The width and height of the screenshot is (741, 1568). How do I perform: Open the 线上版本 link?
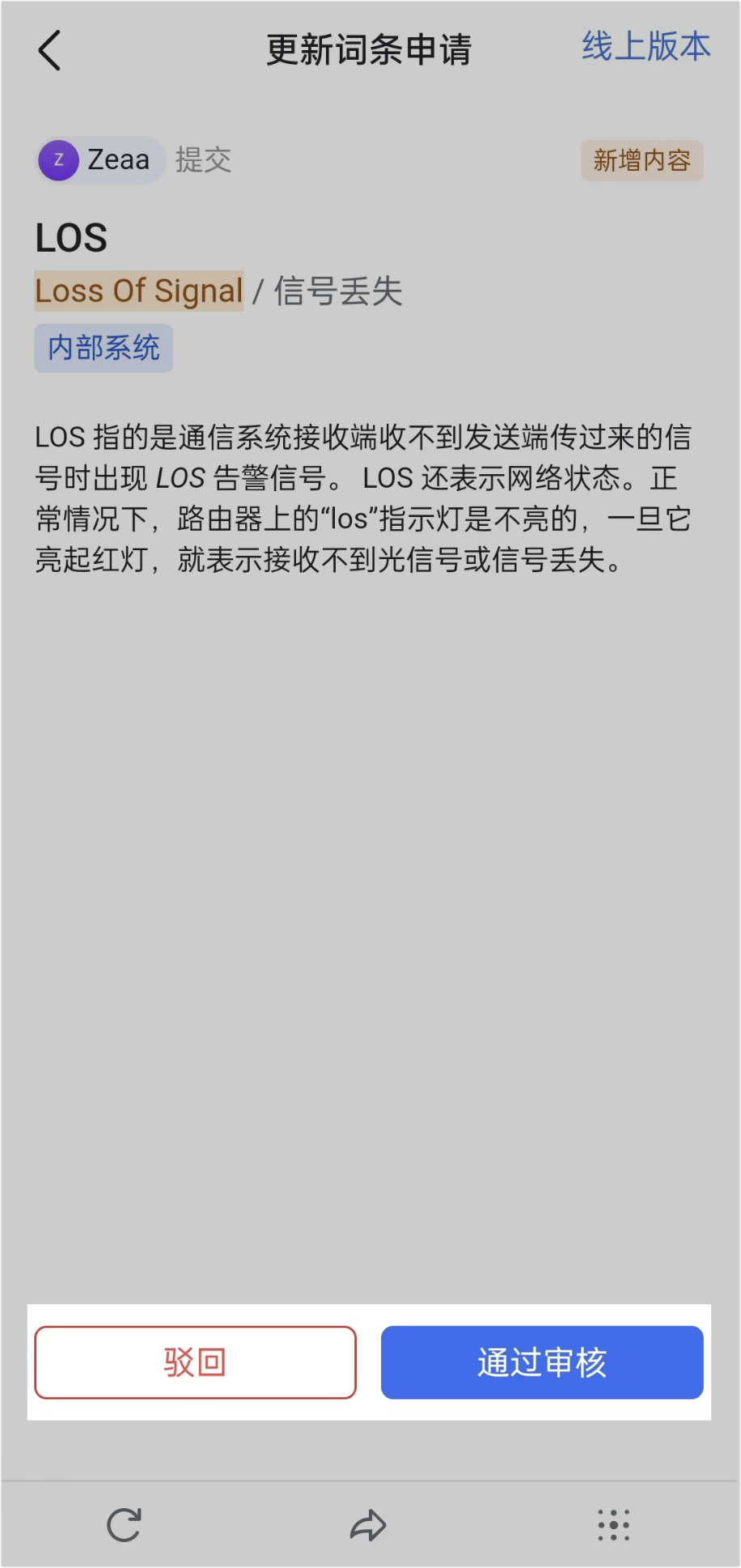tap(646, 46)
